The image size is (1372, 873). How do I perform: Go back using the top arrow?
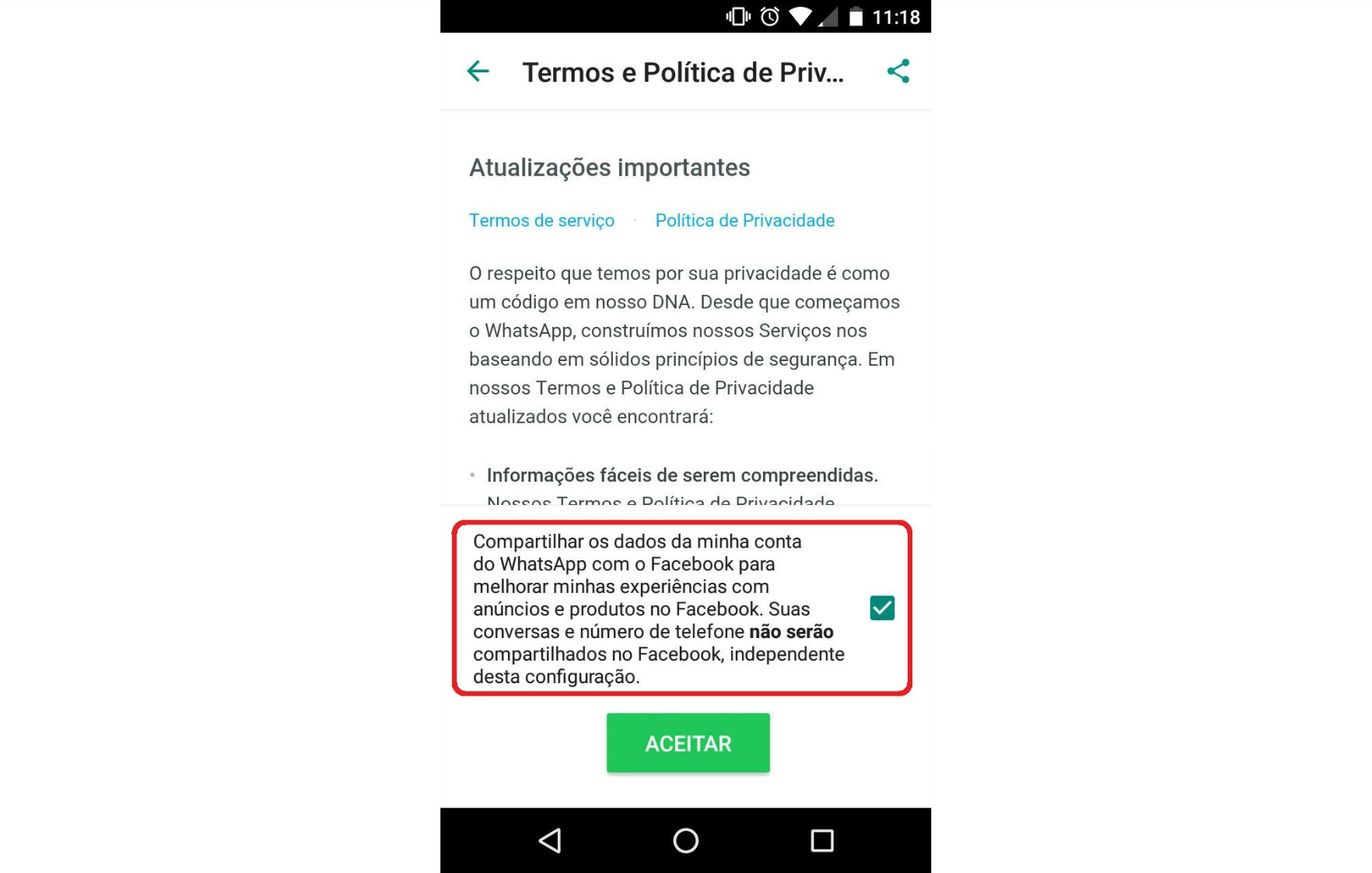point(478,72)
